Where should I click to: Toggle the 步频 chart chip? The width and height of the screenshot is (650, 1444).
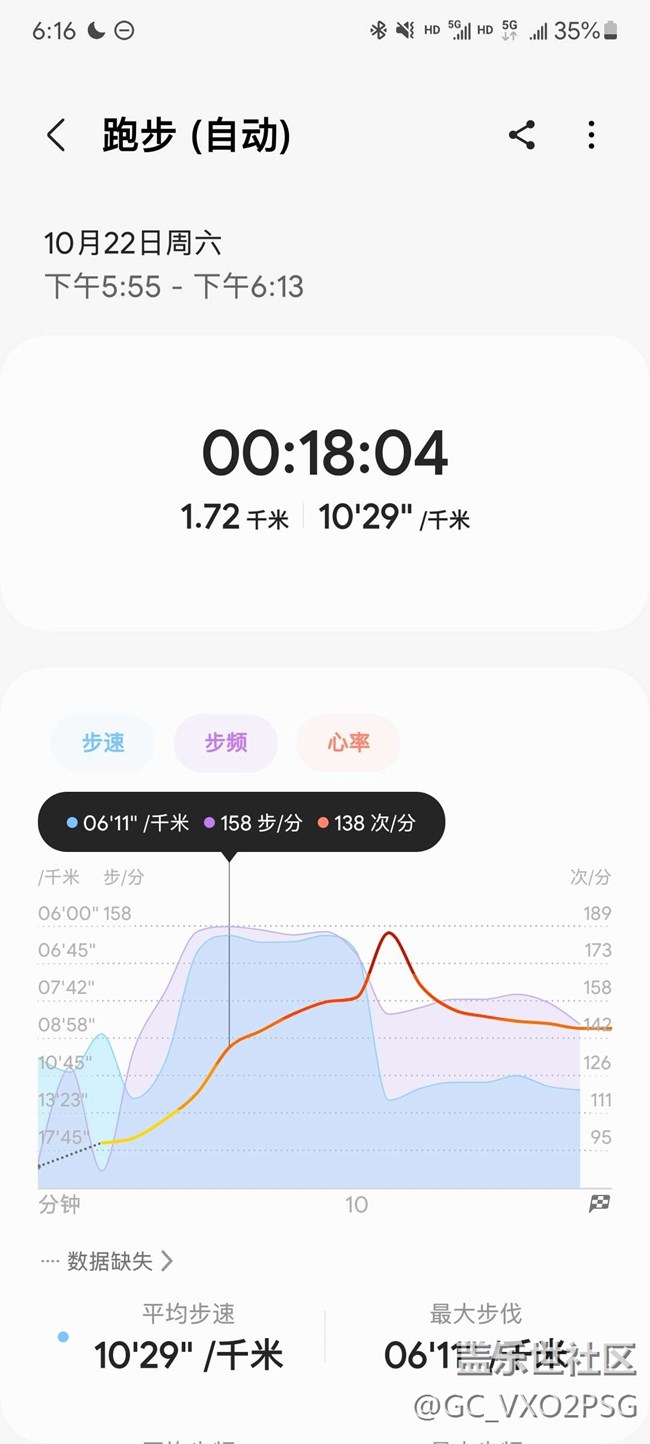226,743
